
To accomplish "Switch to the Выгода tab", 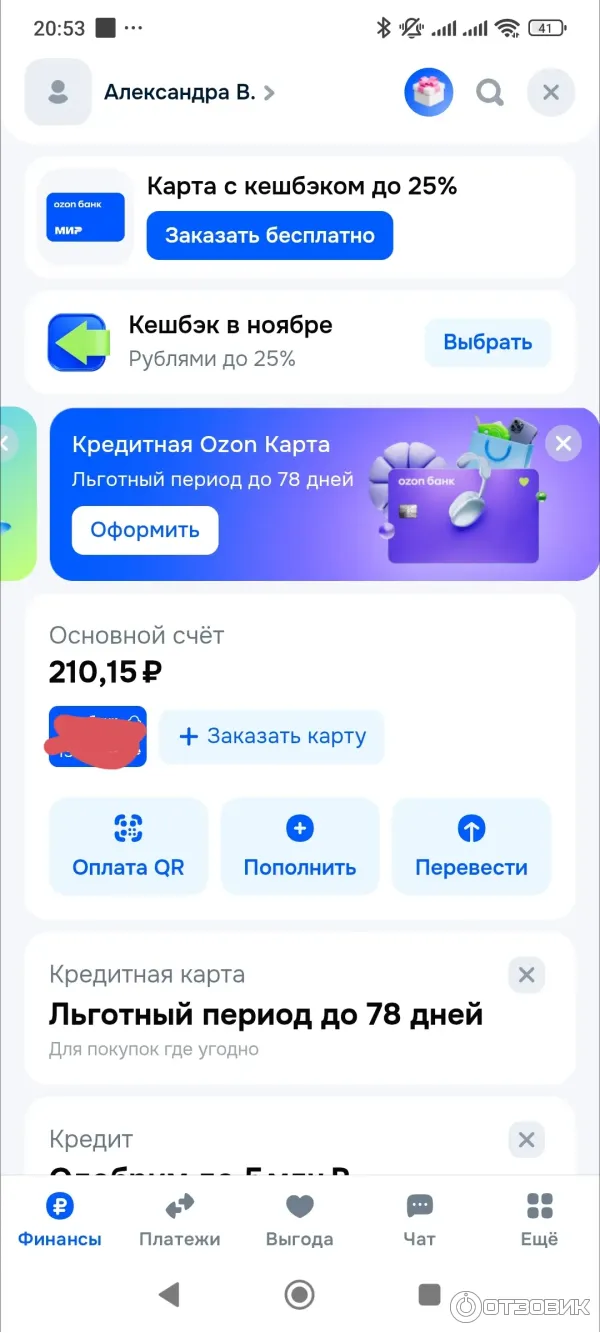I will 300,1220.
